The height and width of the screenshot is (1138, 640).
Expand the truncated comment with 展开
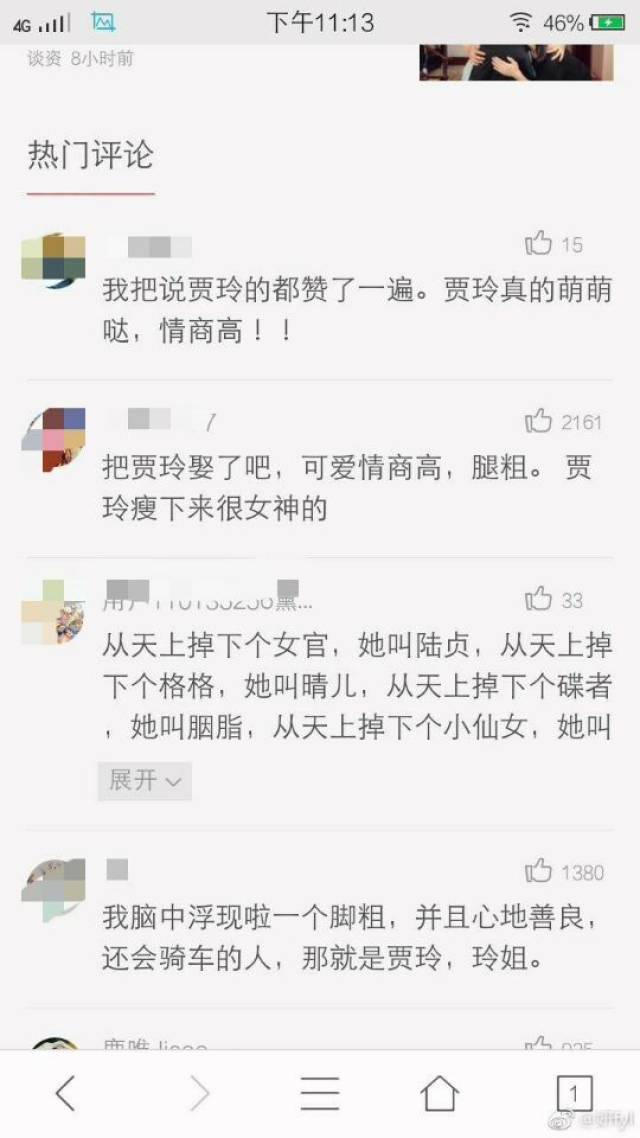145,780
